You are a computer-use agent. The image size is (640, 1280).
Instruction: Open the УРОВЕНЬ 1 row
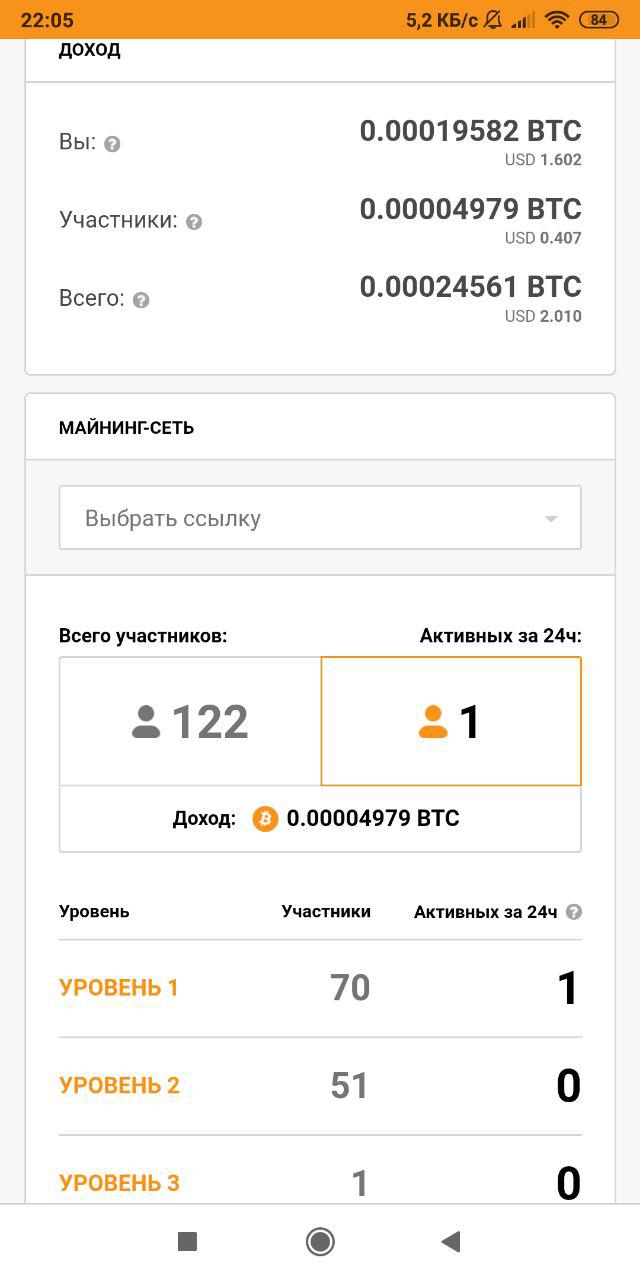(320, 988)
